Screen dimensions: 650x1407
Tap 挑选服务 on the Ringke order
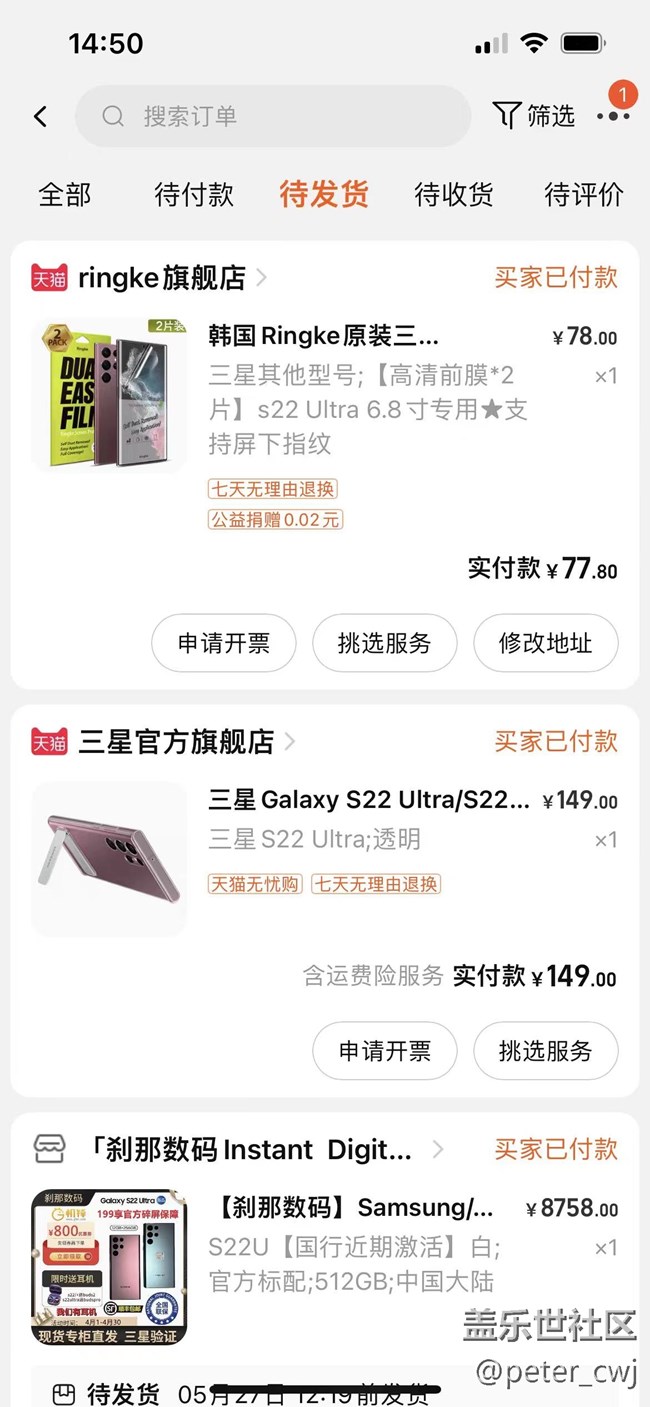pyautogui.click(x=385, y=643)
